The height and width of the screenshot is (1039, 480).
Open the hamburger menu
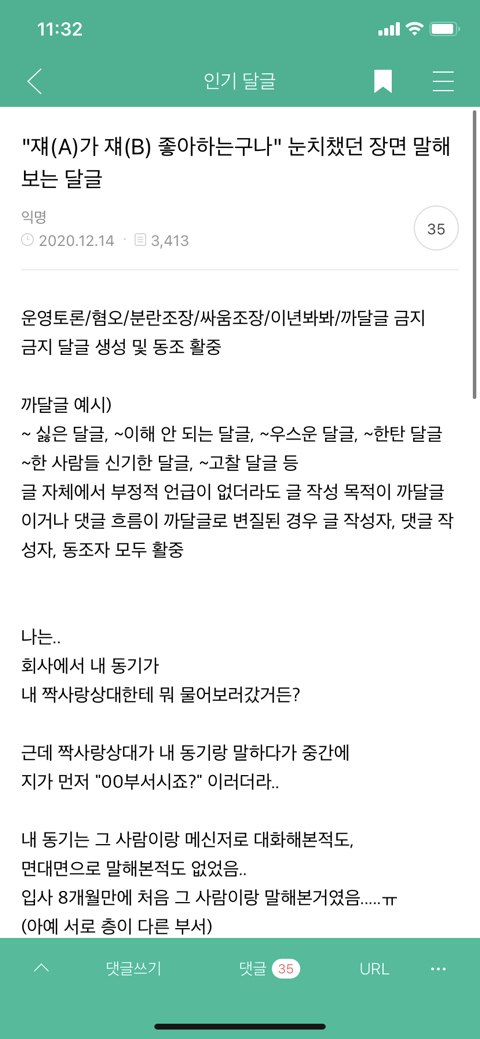[x=443, y=81]
